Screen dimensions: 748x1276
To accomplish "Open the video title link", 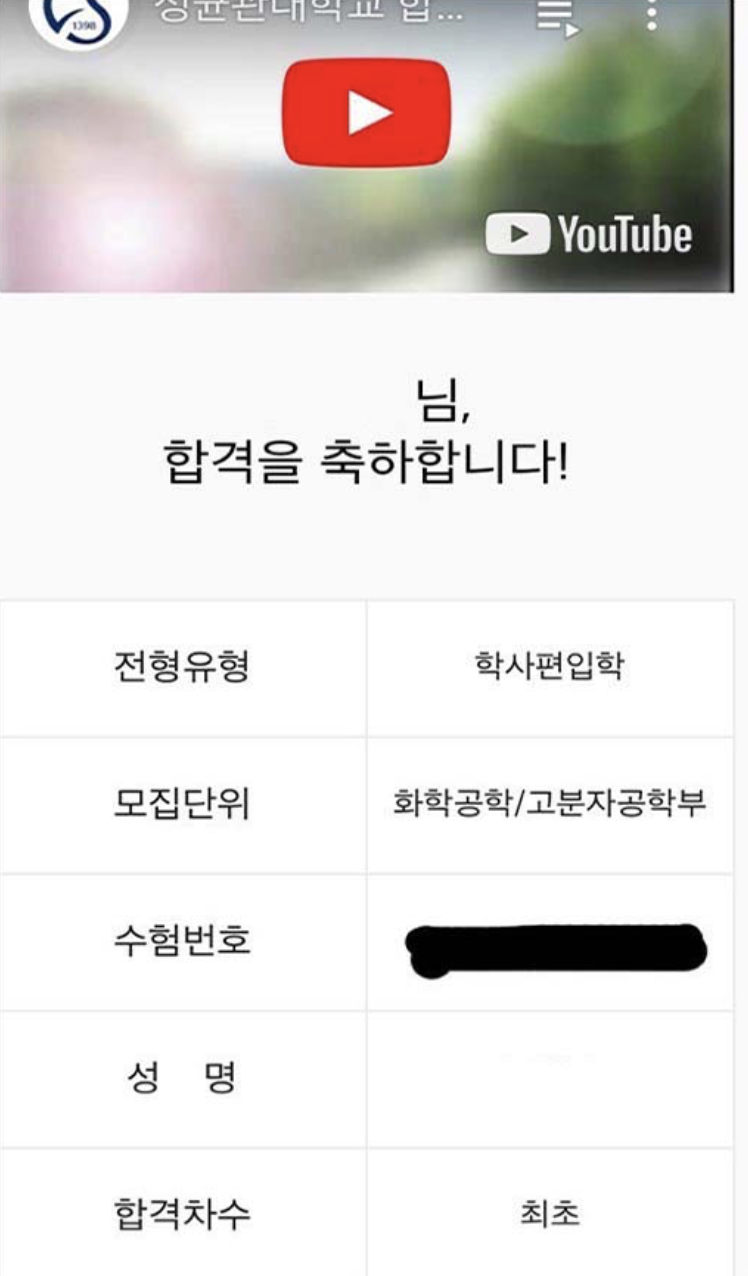I will coord(310,14).
